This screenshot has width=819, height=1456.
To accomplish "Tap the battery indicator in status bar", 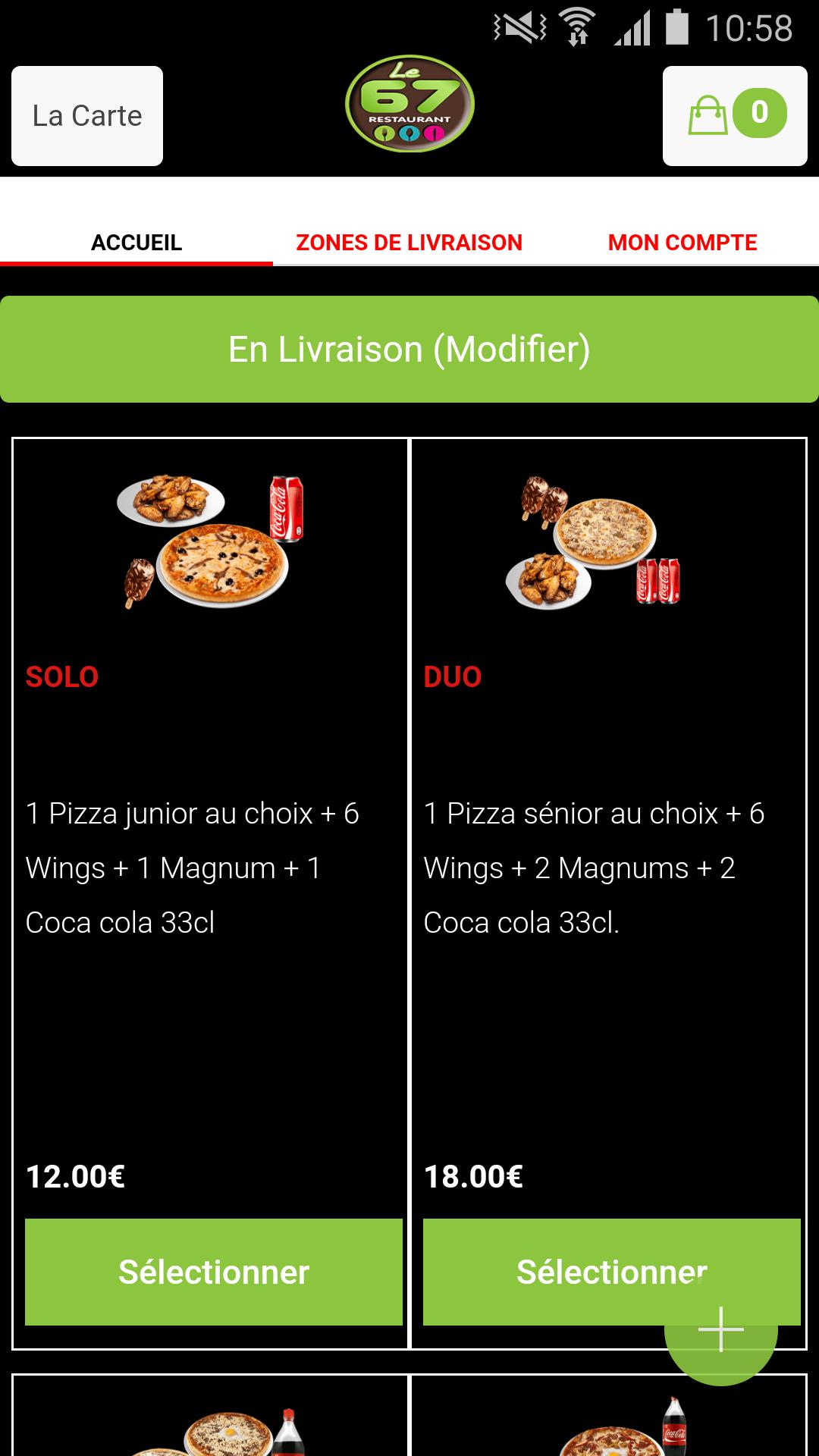I will tap(675, 25).
